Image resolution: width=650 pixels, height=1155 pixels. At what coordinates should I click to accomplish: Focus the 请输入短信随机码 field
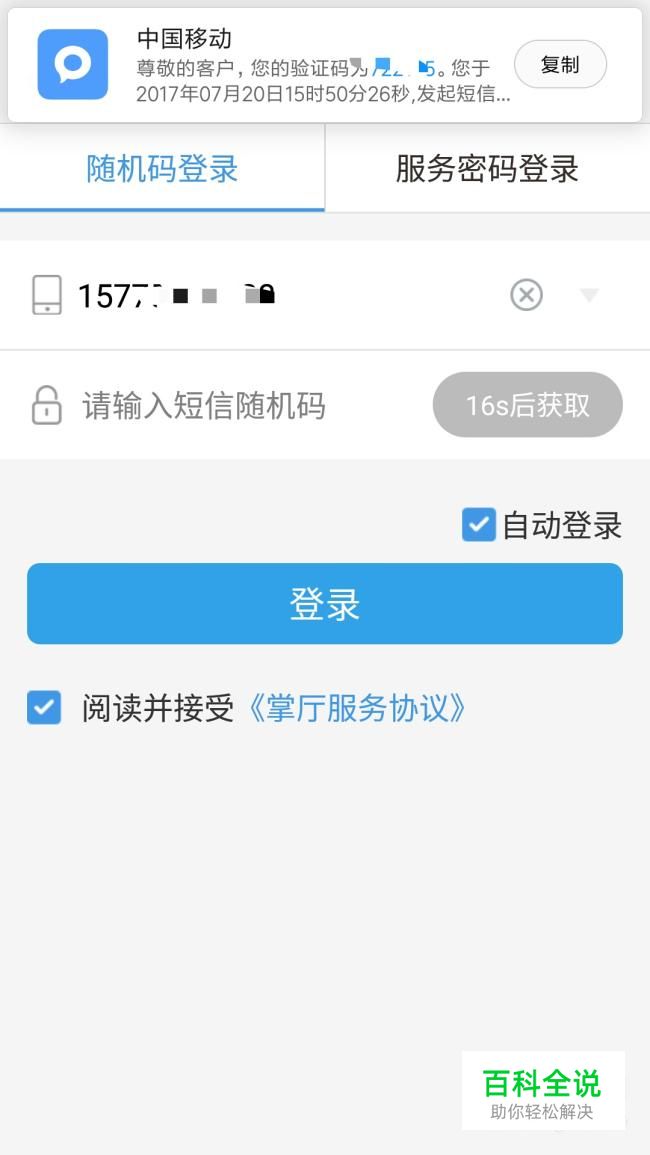251,406
